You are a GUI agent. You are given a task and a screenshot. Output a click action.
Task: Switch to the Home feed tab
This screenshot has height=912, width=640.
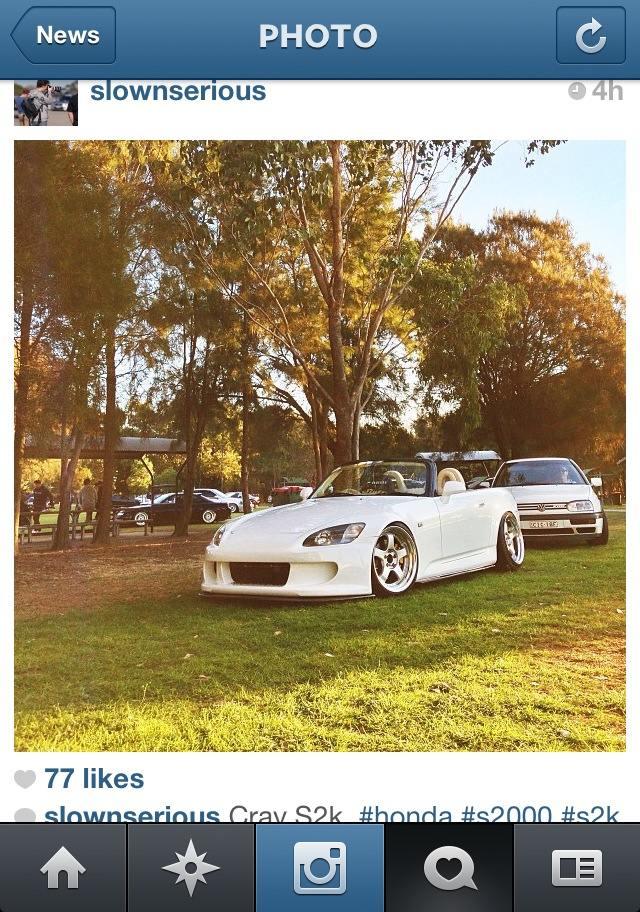pos(63,868)
